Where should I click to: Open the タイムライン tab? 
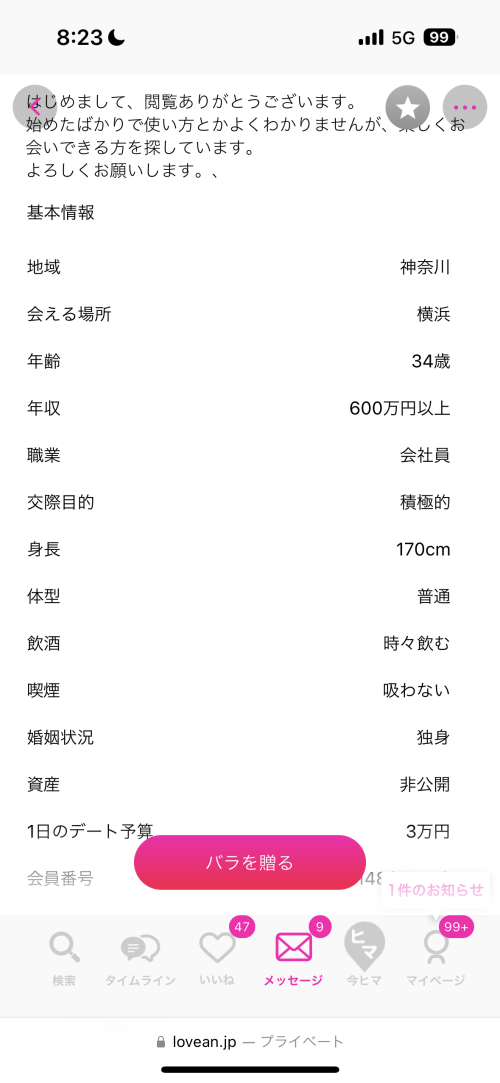[140, 958]
